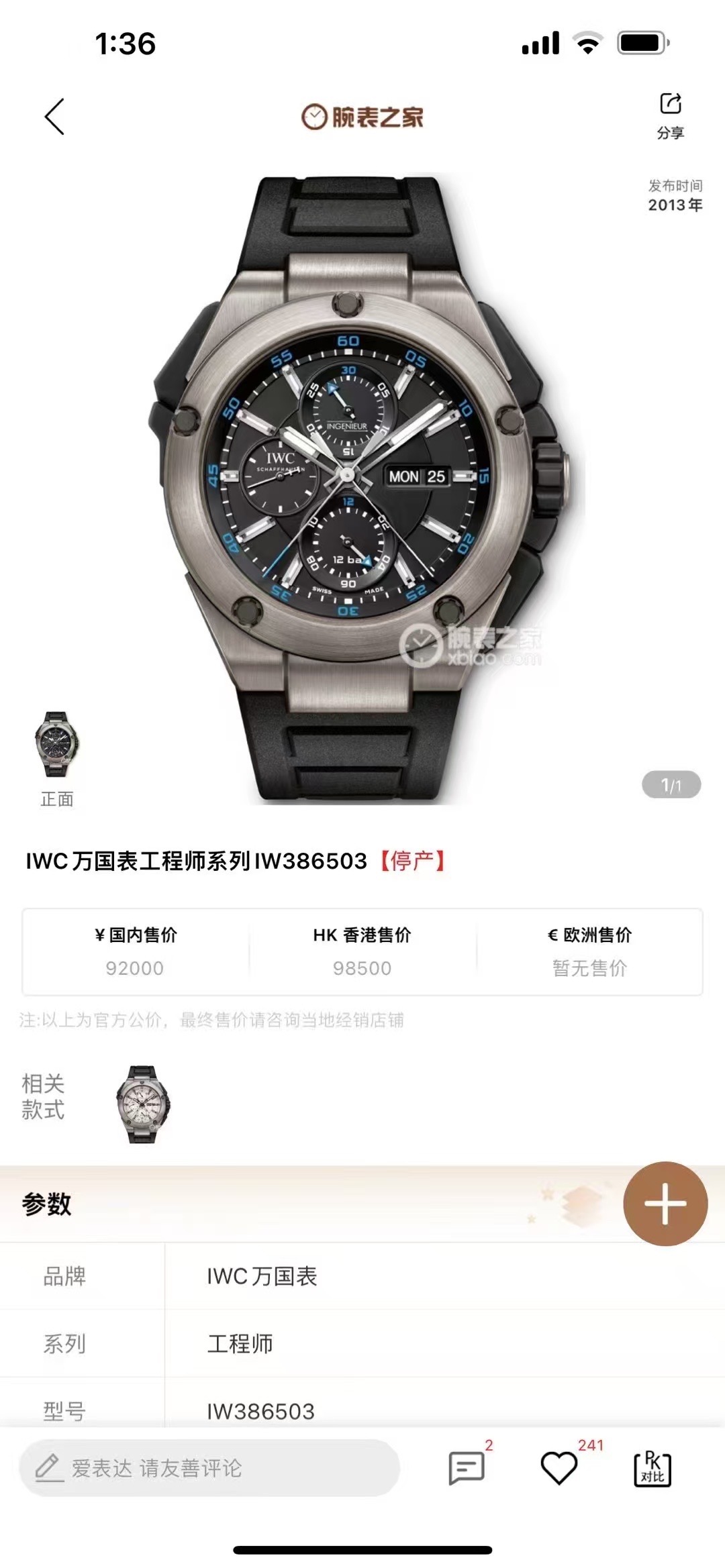The height and width of the screenshot is (1568, 725).
Task: Open the comments icon with 2 replies
Action: point(466,1468)
